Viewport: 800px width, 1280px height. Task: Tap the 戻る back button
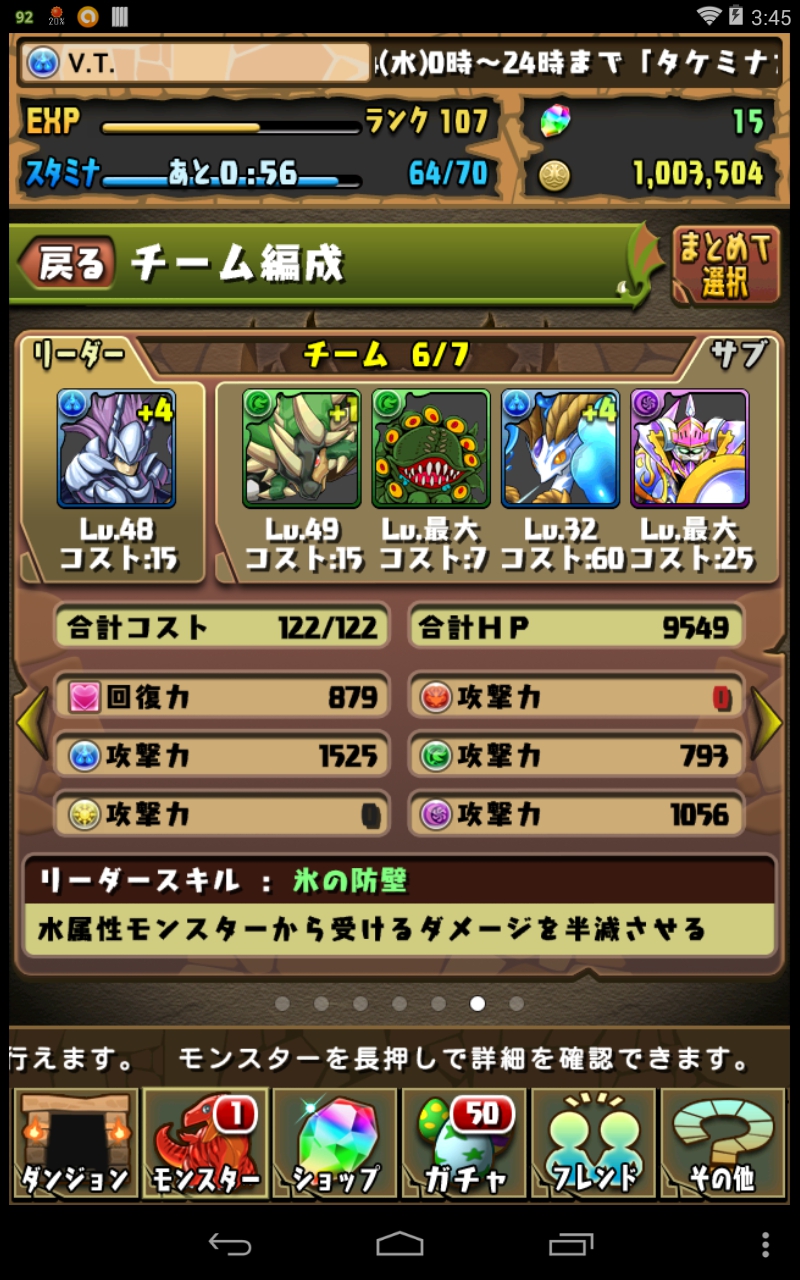(70, 263)
